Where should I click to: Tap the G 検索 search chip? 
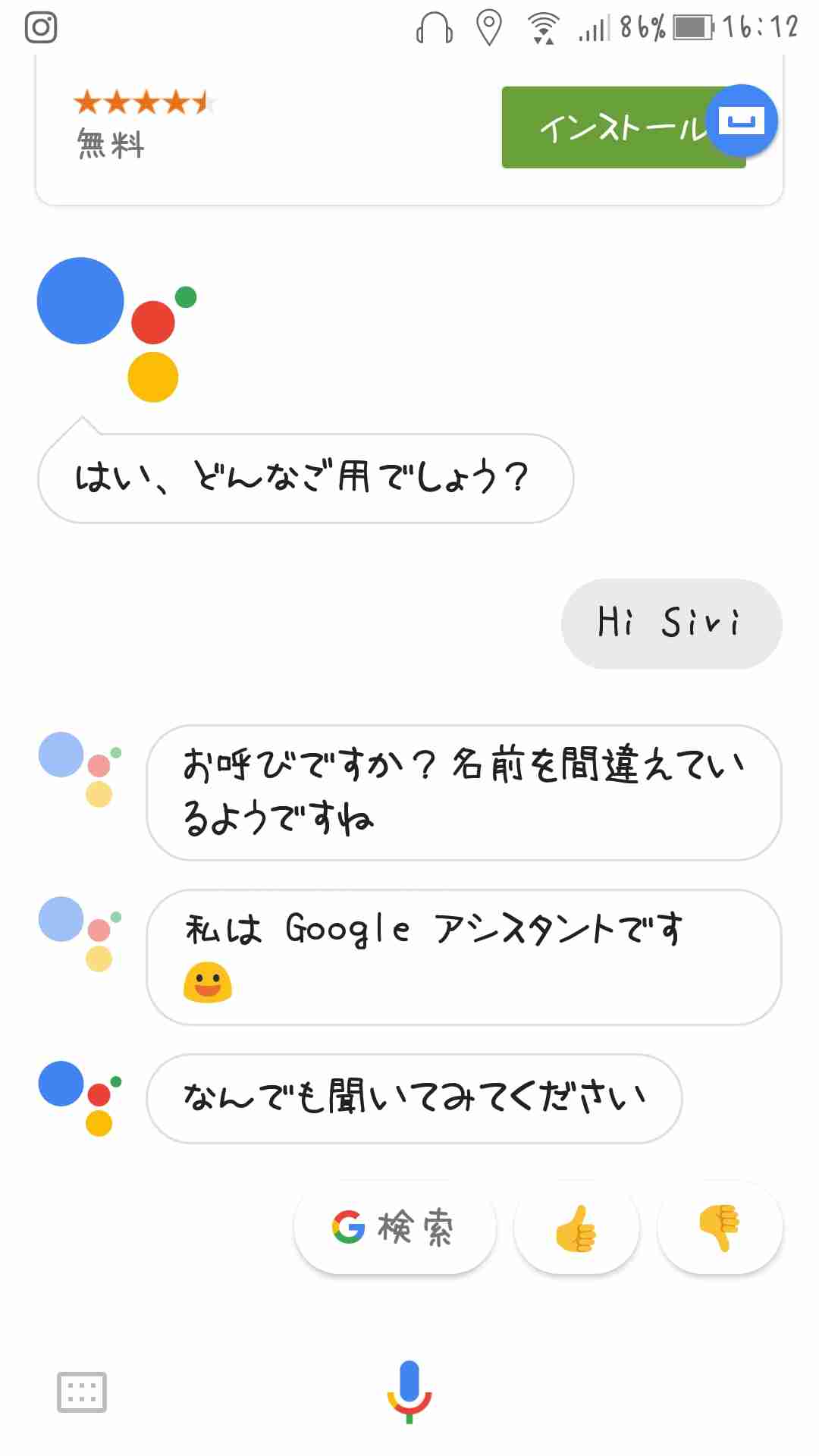pyautogui.click(x=394, y=1227)
